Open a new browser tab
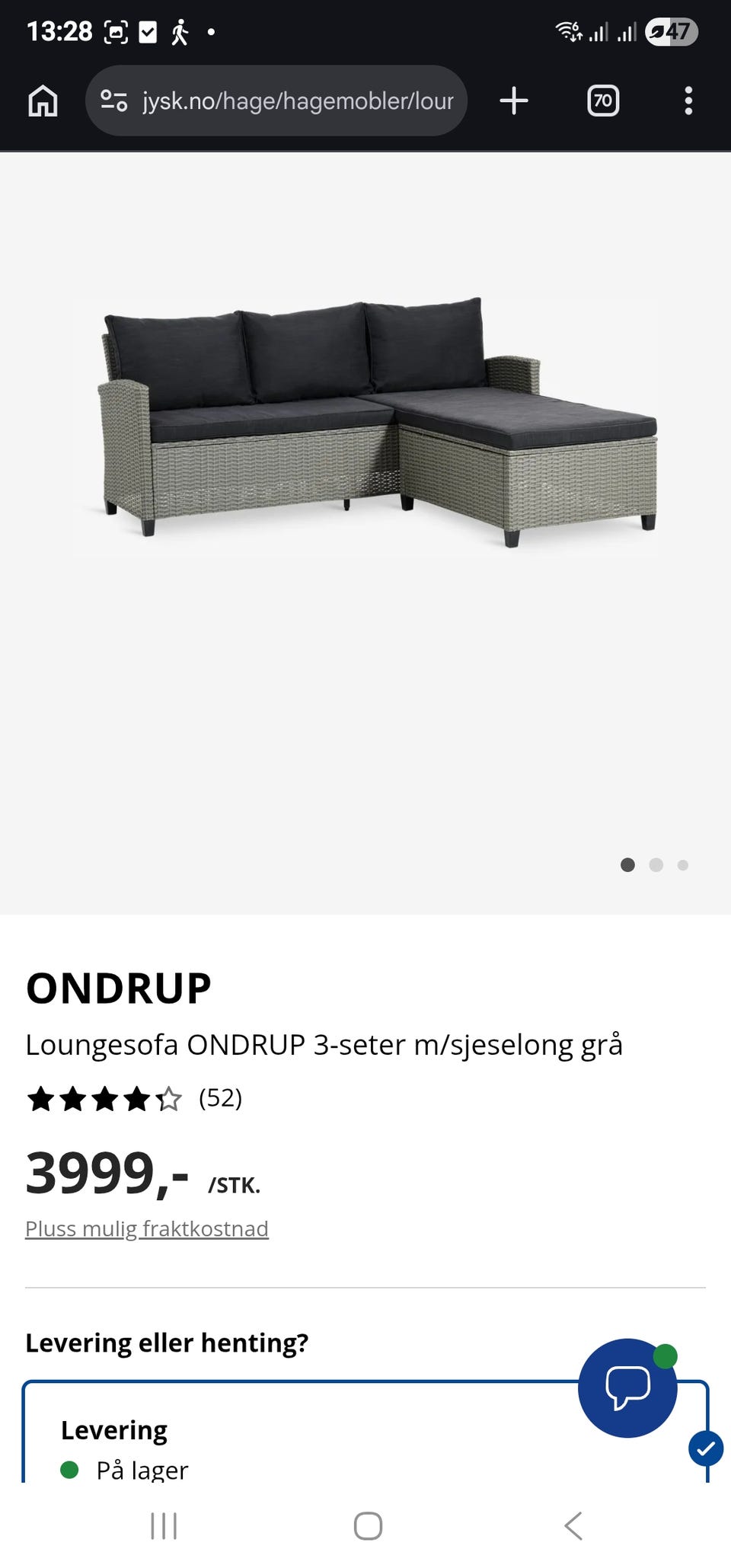This screenshot has height=1568, width=731. pos(514,101)
